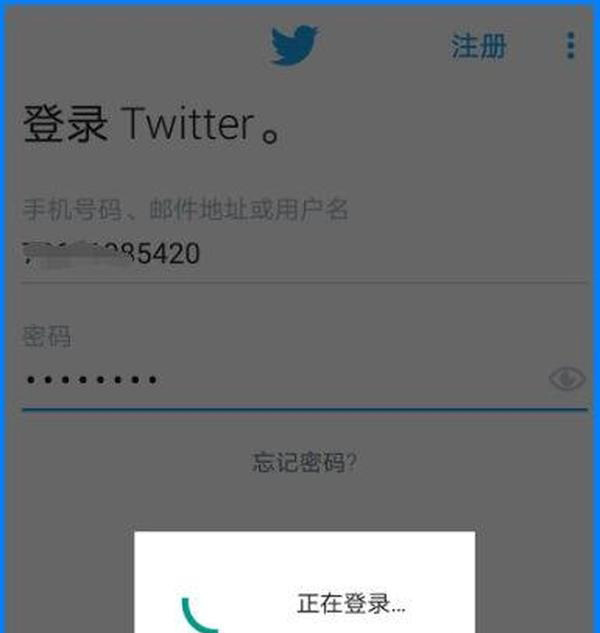
Task: Focus the phone, email or username field
Action: [x=300, y=254]
